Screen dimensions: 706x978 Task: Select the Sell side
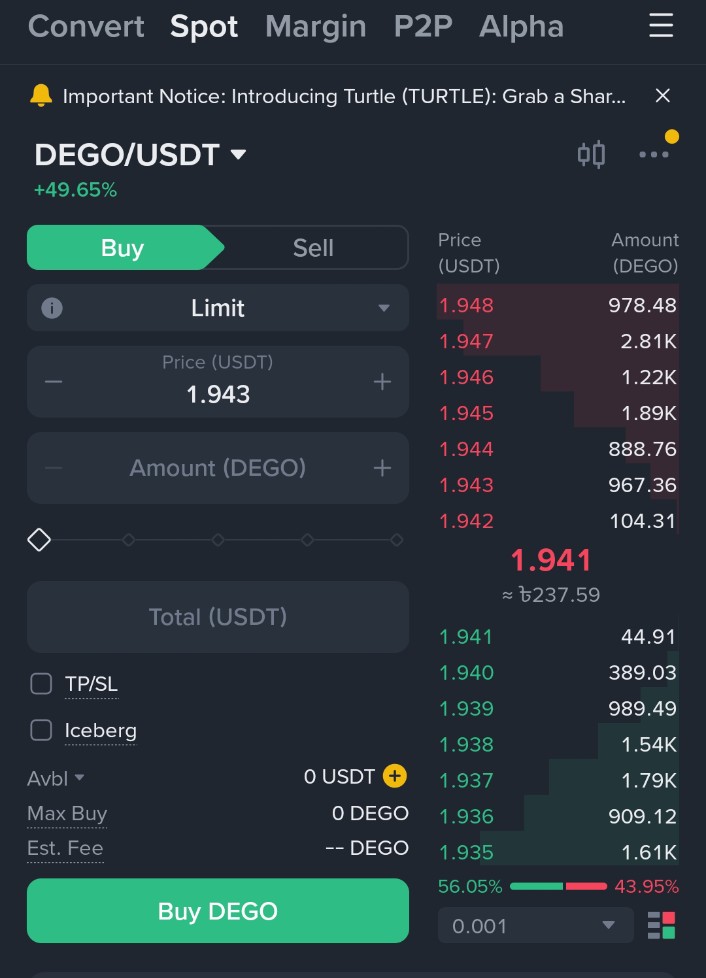(x=313, y=248)
